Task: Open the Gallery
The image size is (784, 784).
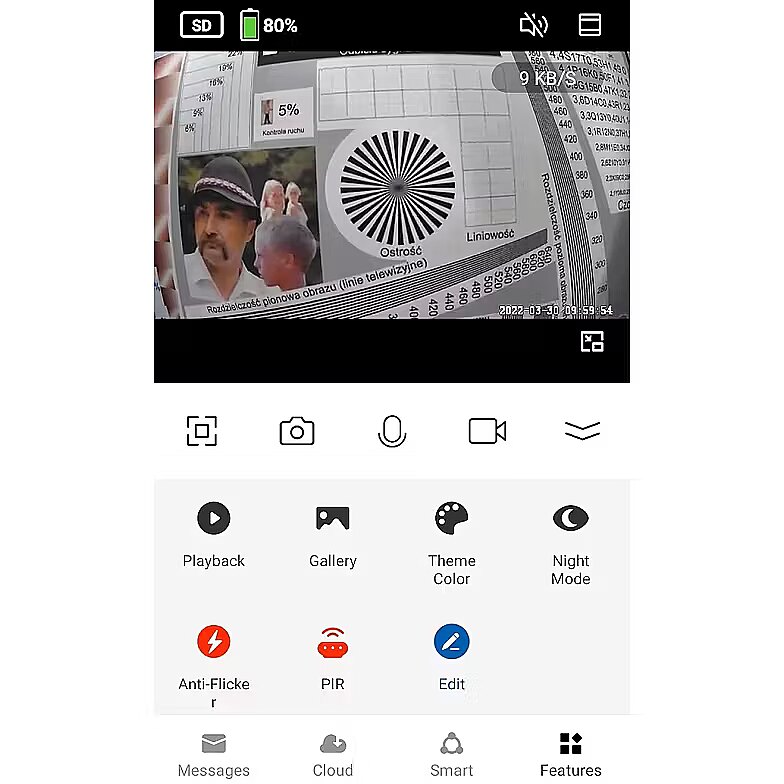Action: point(332,535)
